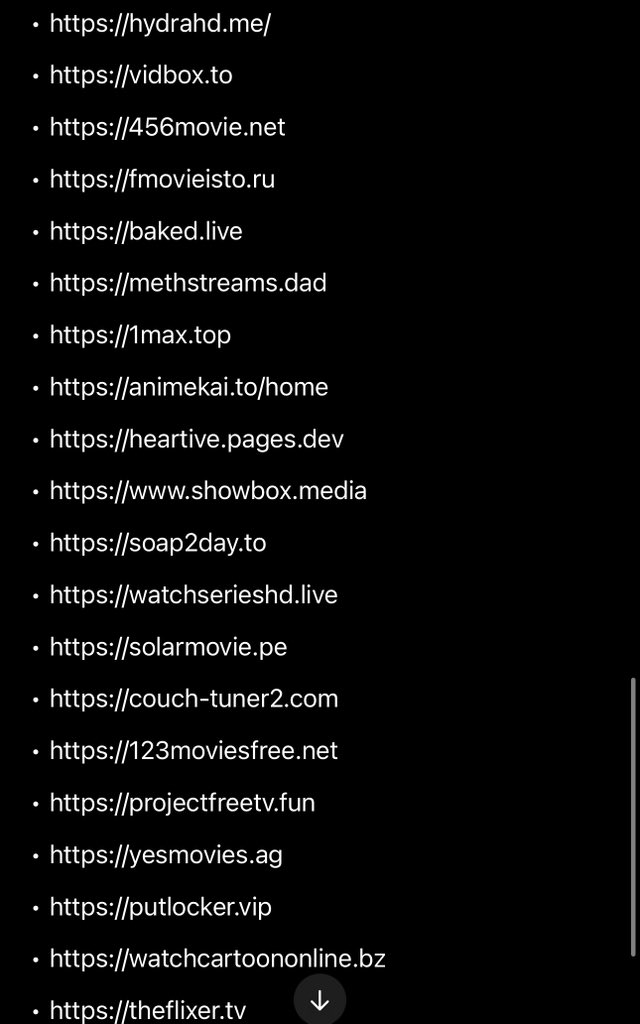The image size is (640, 1024).
Task: Visit the heartive.pages.dev link
Action: click(x=196, y=439)
